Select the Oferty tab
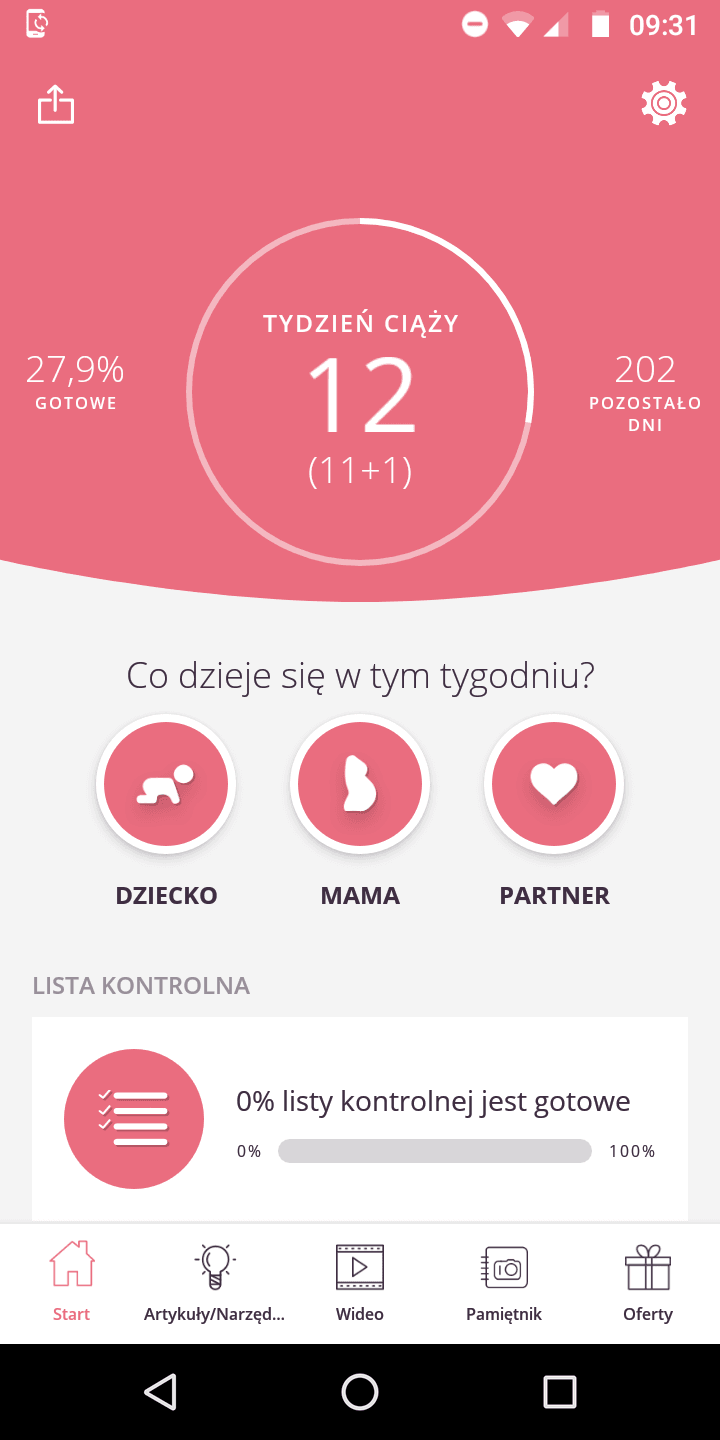720x1440 pixels. (x=648, y=1283)
